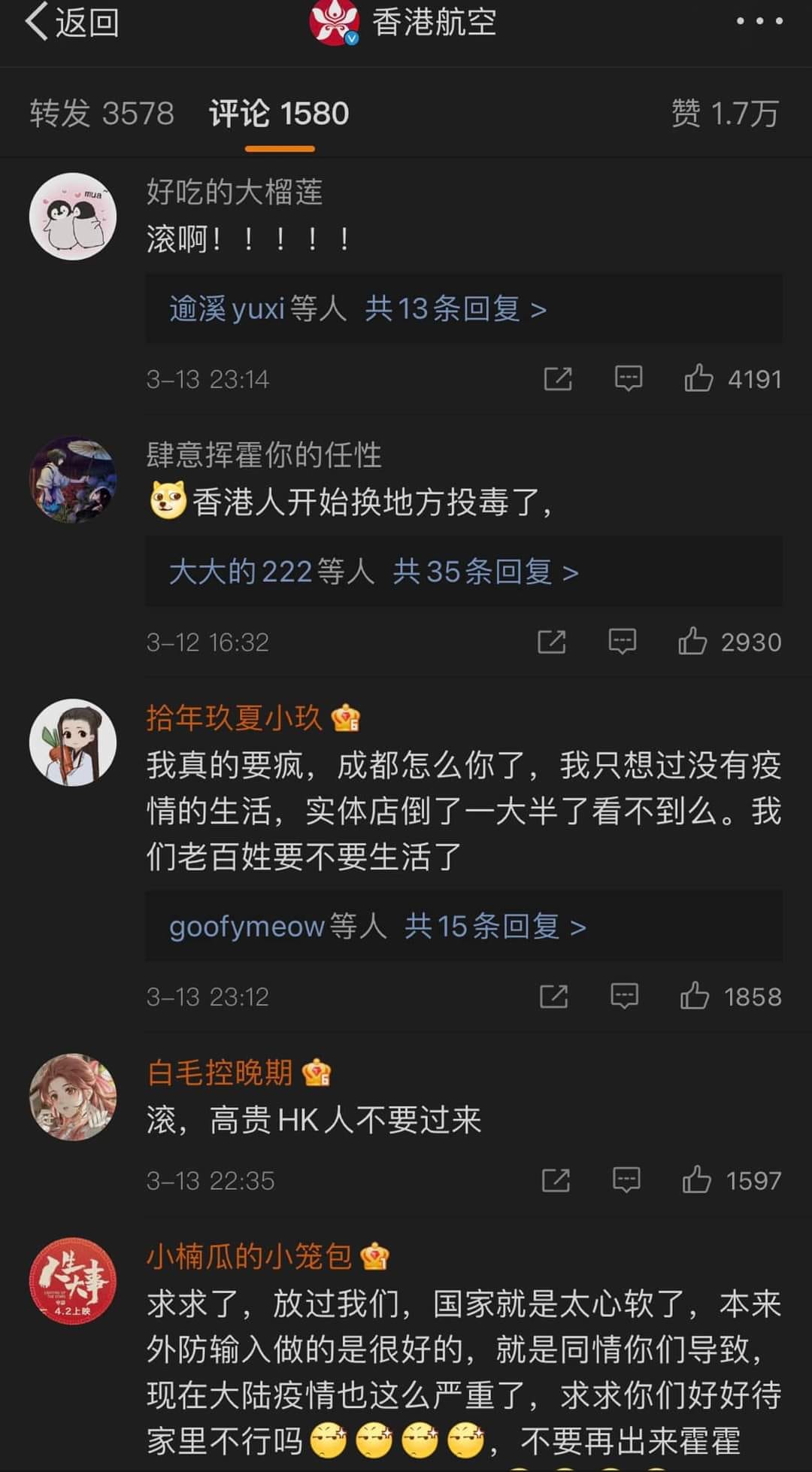The height and width of the screenshot is (1472, 812).
Task: Open the three-dot overflow menu
Action: [759, 22]
